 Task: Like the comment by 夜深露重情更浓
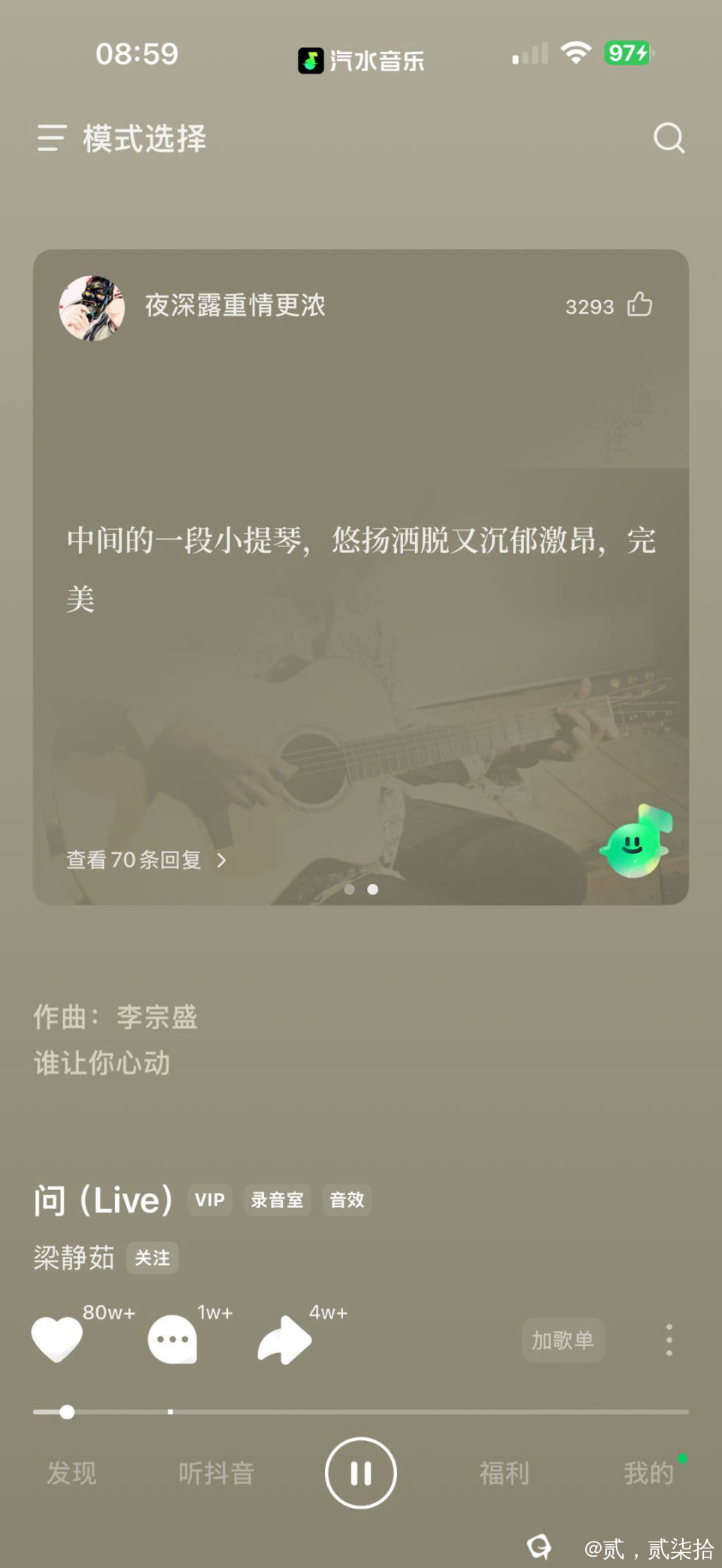click(x=639, y=304)
